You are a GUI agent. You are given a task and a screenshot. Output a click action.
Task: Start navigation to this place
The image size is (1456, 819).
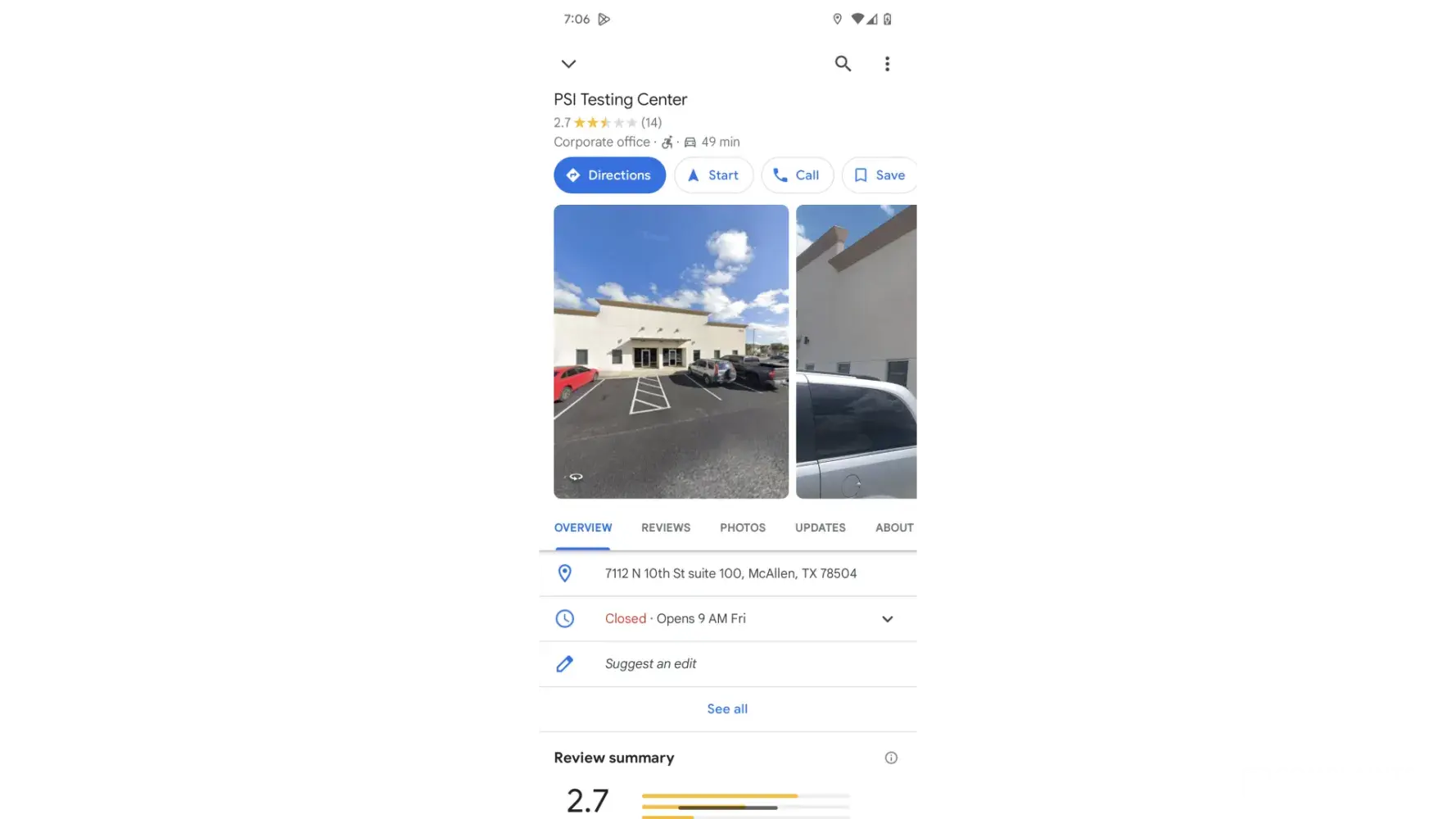tap(713, 175)
